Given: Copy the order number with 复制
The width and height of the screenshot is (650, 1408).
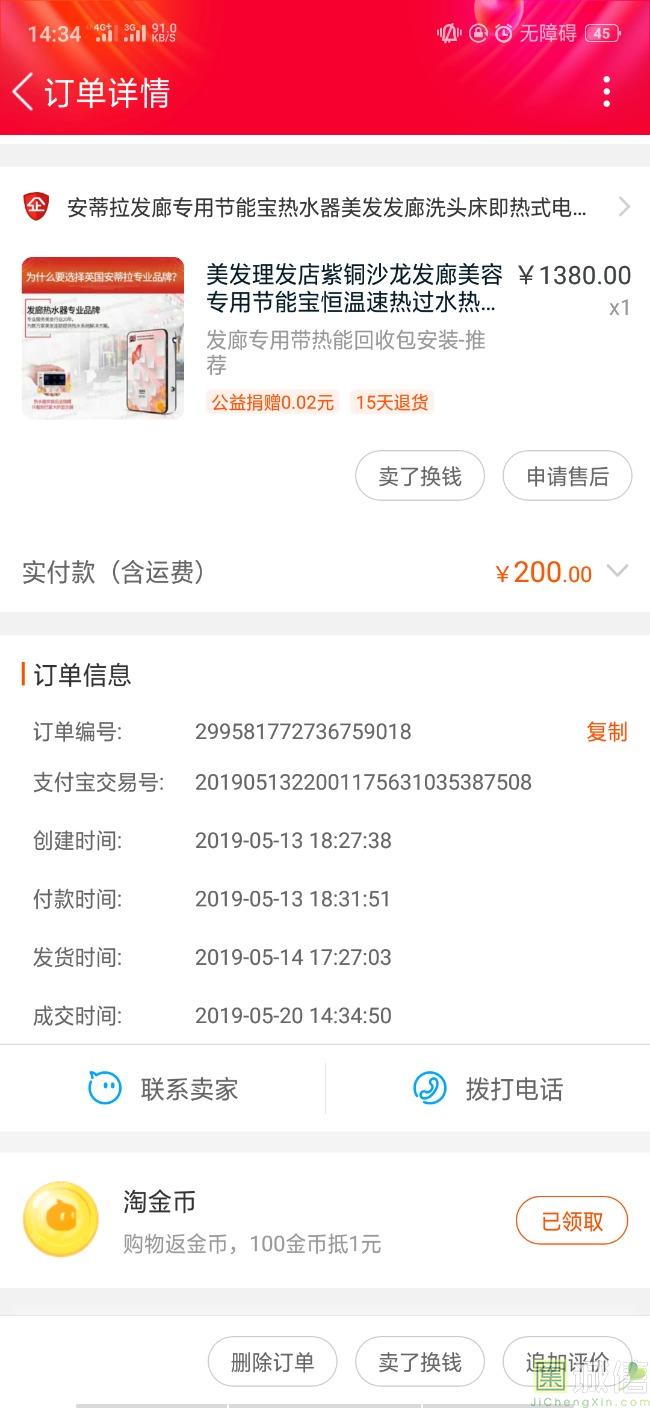Looking at the screenshot, I should [606, 732].
